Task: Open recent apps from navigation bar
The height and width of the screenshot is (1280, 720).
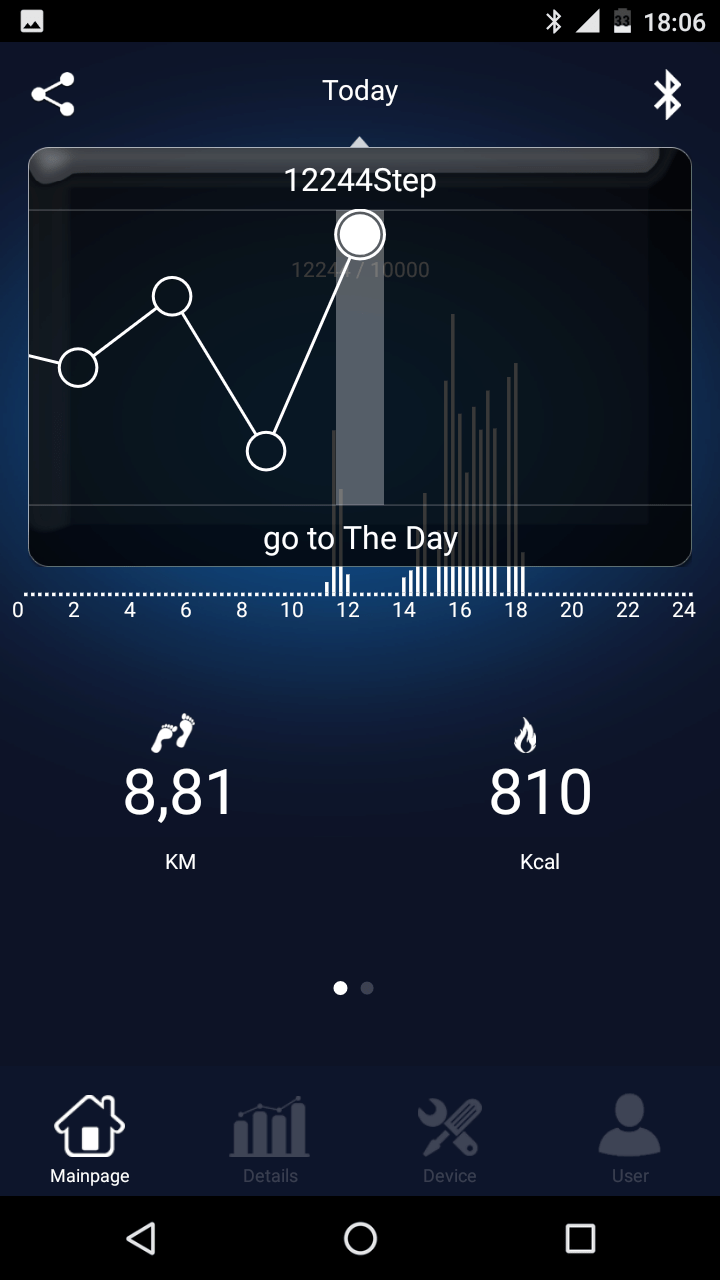Action: point(580,1238)
